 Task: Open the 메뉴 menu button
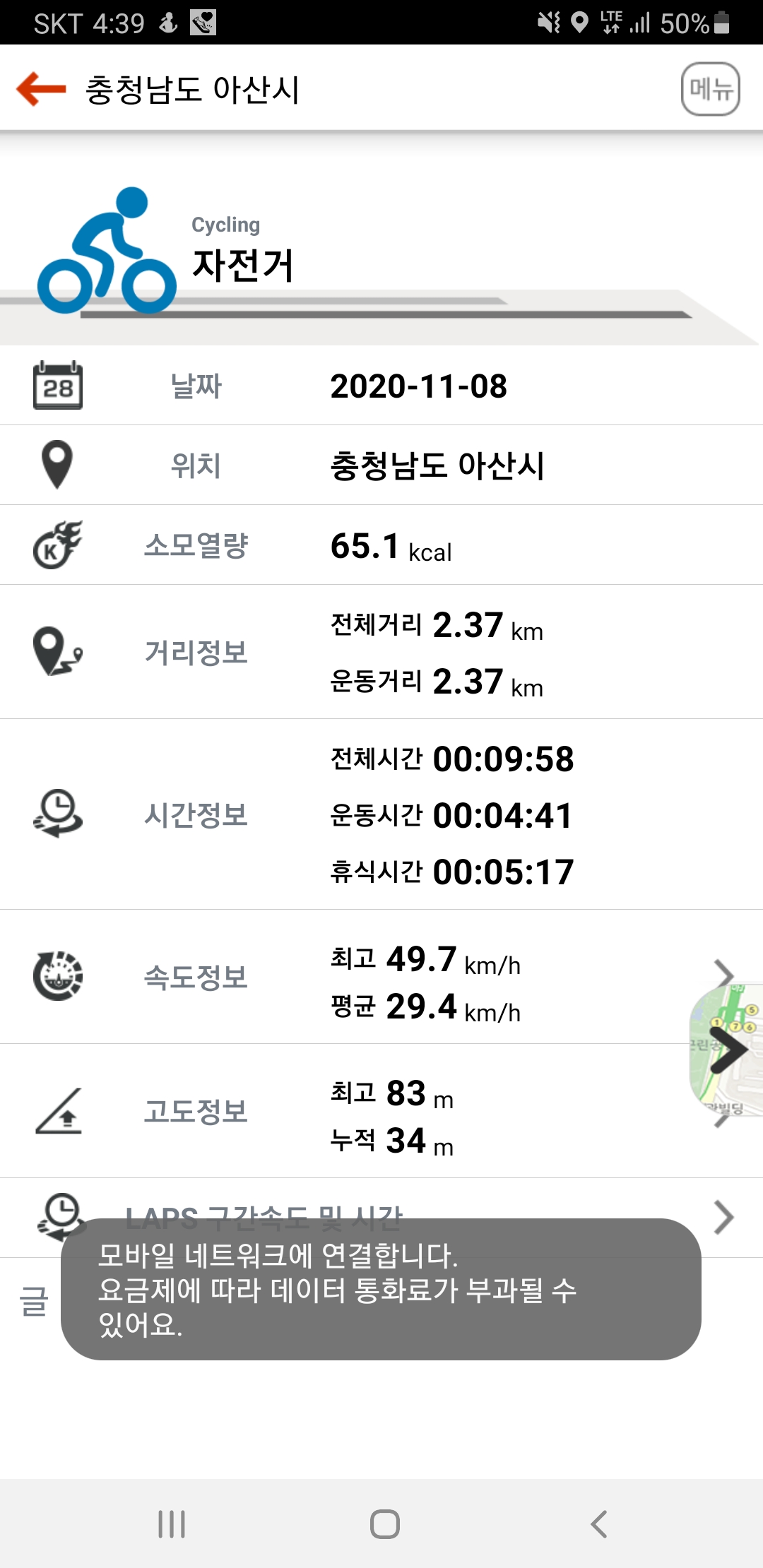[710, 89]
